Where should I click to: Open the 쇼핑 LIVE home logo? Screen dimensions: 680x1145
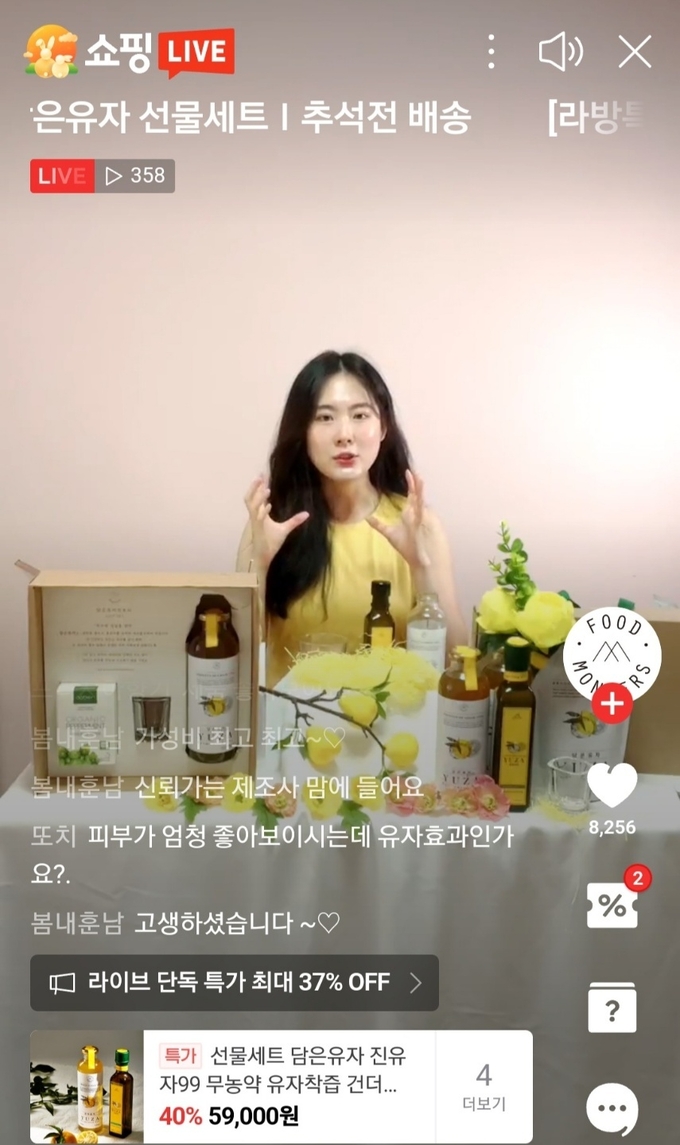point(130,52)
